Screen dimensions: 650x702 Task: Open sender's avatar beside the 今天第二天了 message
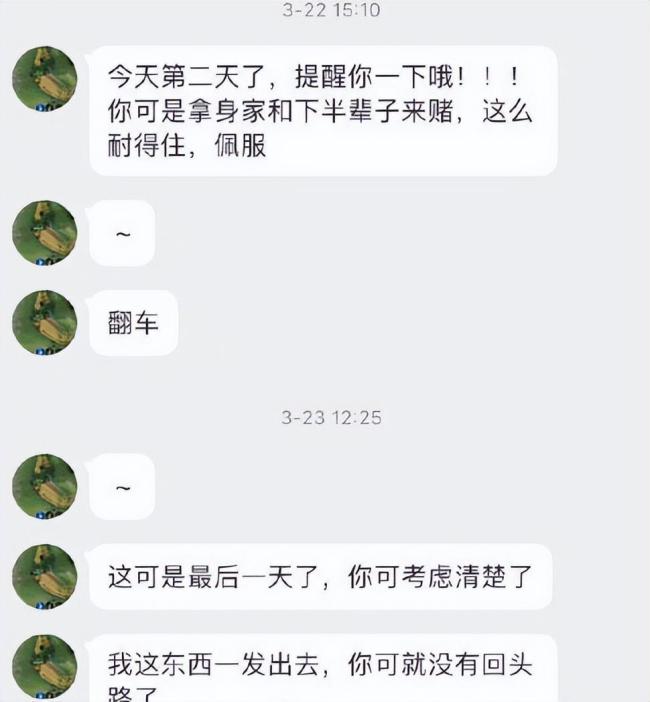point(44,79)
